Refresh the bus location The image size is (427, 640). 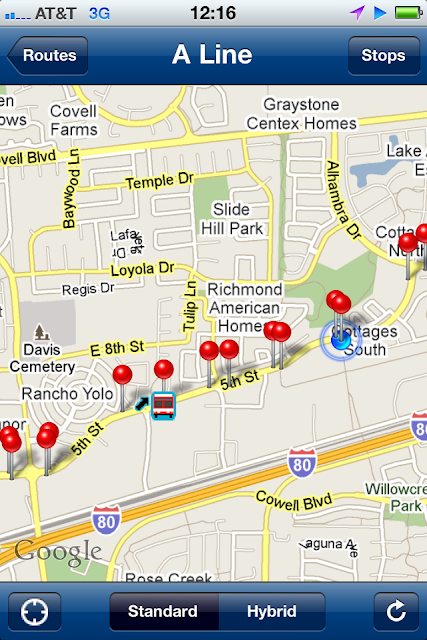[396, 611]
